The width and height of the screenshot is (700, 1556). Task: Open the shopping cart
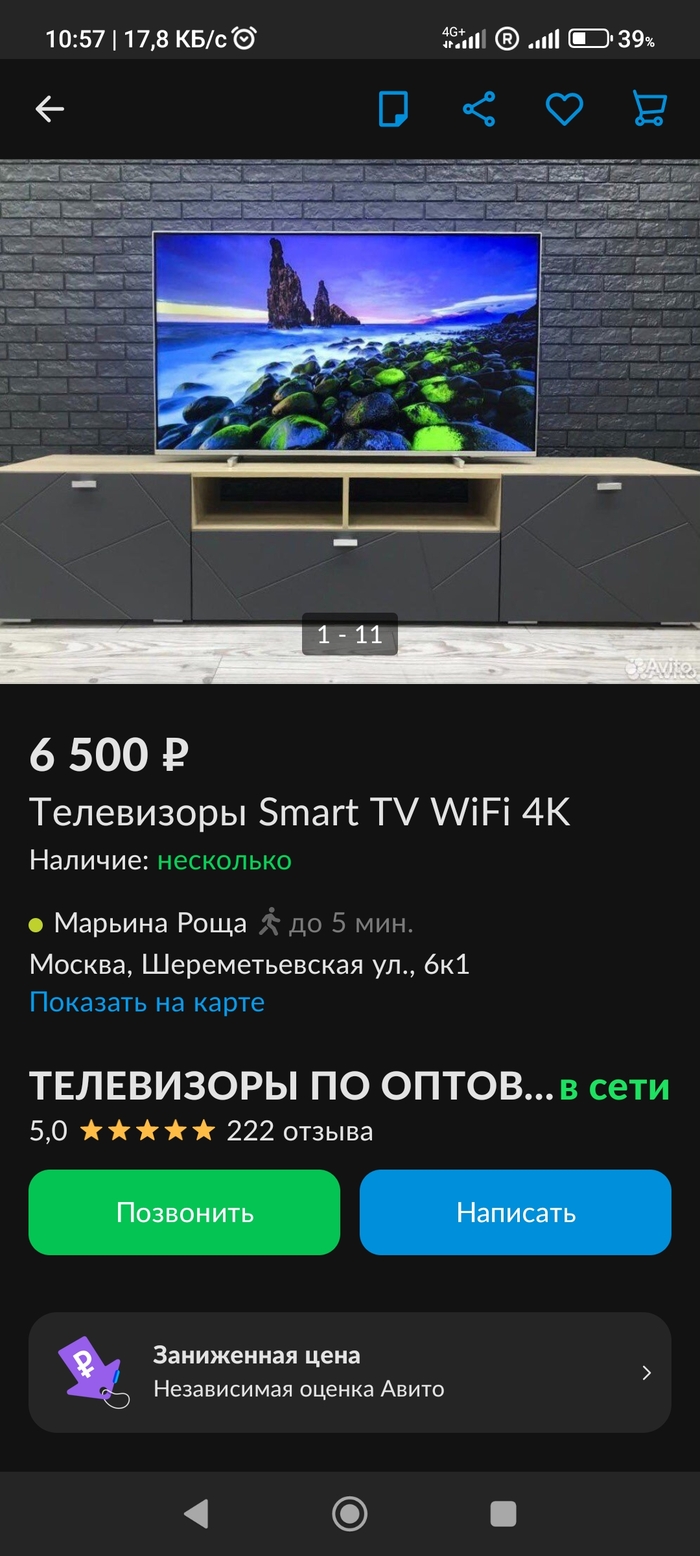coord(650,109)
